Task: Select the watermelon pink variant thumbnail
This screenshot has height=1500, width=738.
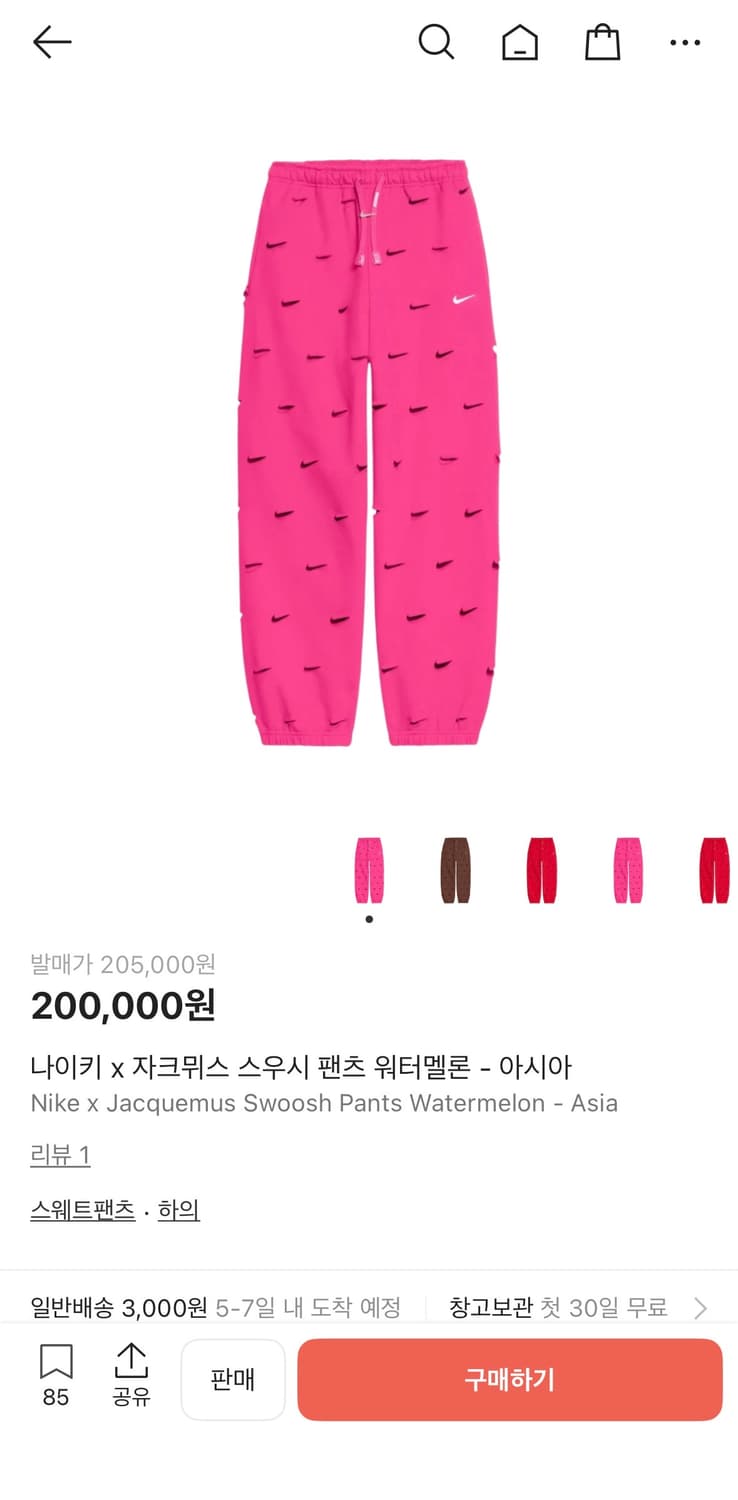Action: tap(369, 868)
